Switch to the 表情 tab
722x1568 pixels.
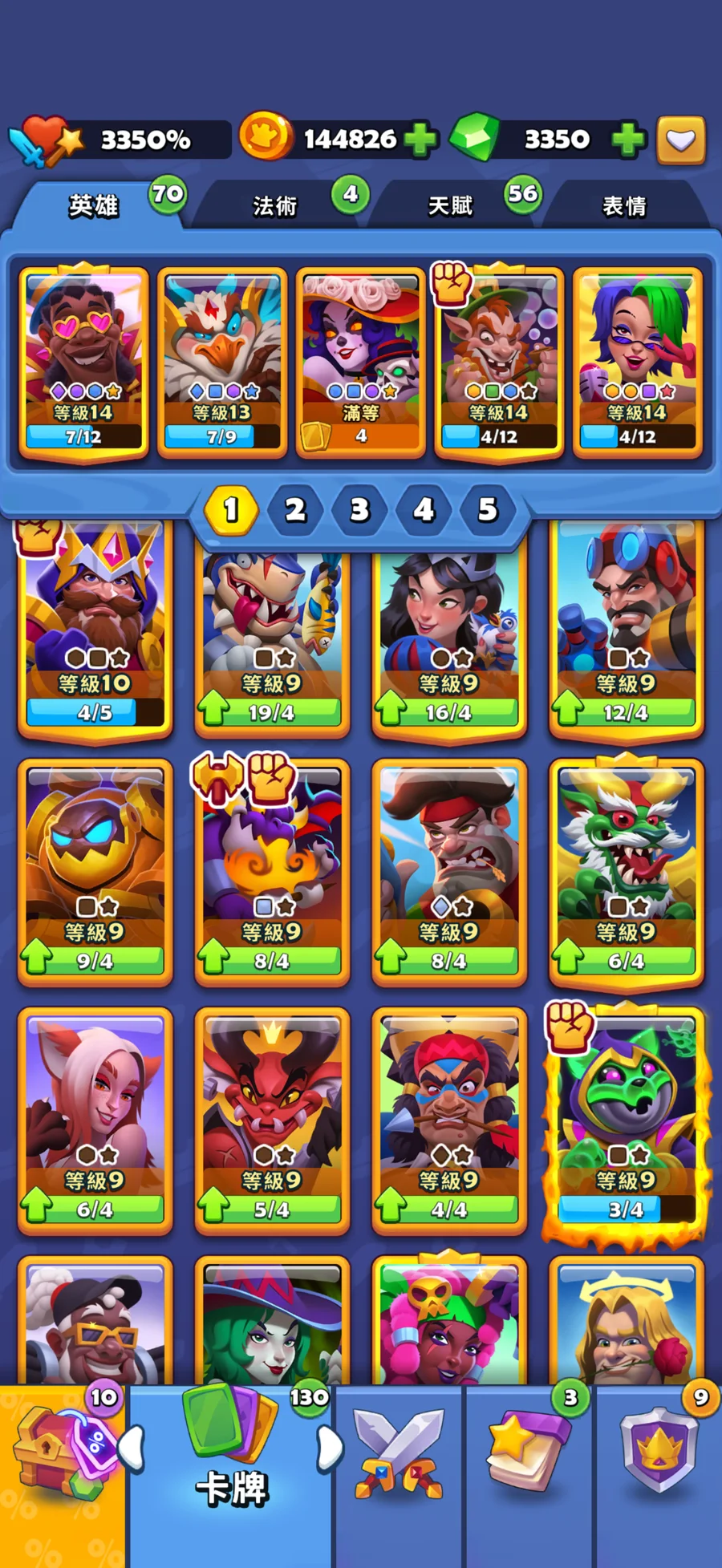point(624,206)
